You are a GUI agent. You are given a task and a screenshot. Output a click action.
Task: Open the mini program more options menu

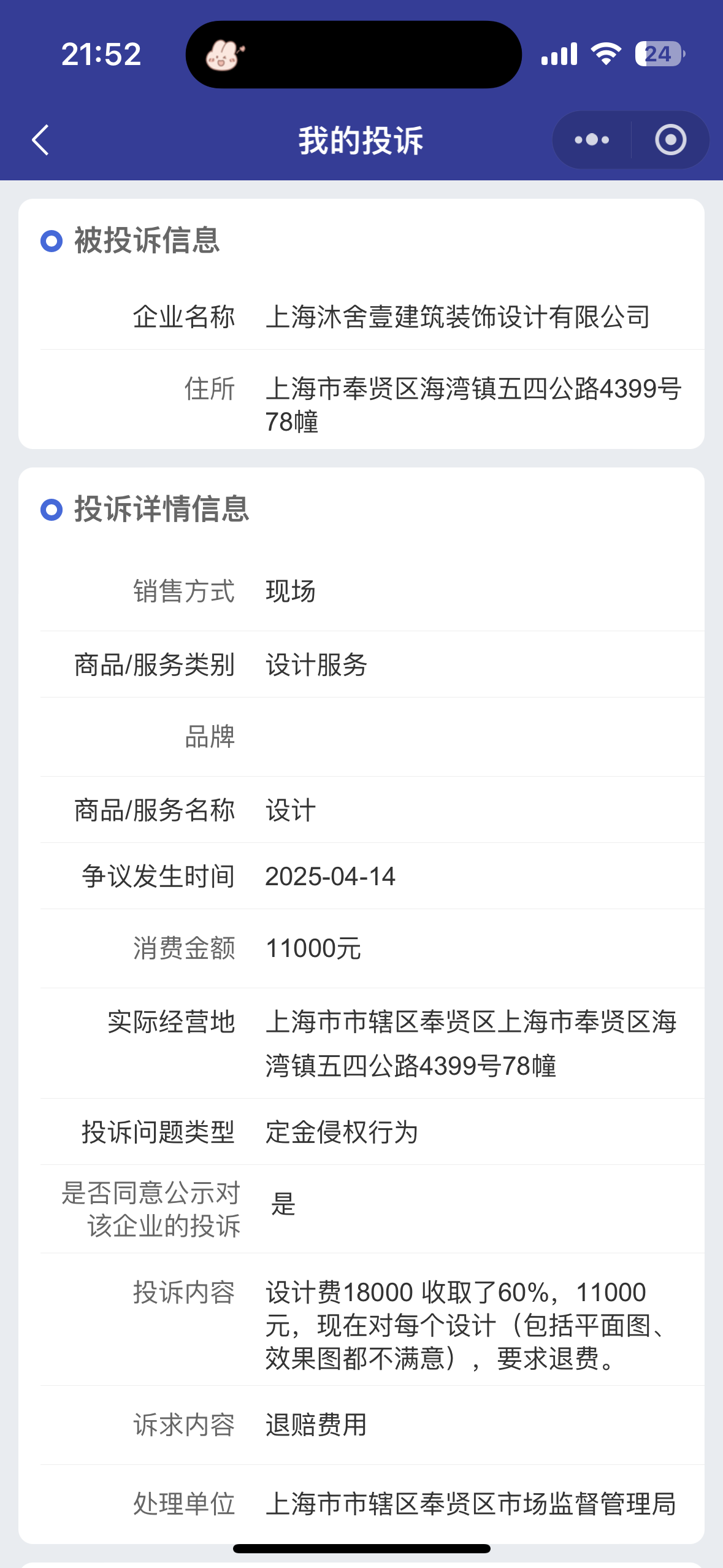click(x=592, y=140)
